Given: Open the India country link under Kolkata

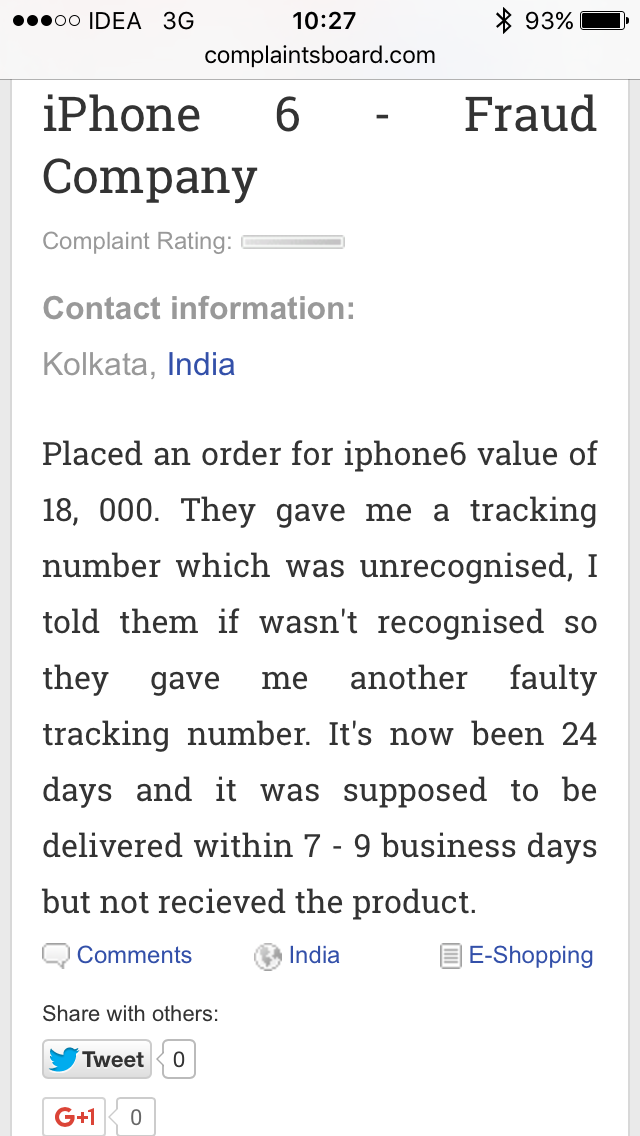Looking at the screenshot, I should point(201,364).
